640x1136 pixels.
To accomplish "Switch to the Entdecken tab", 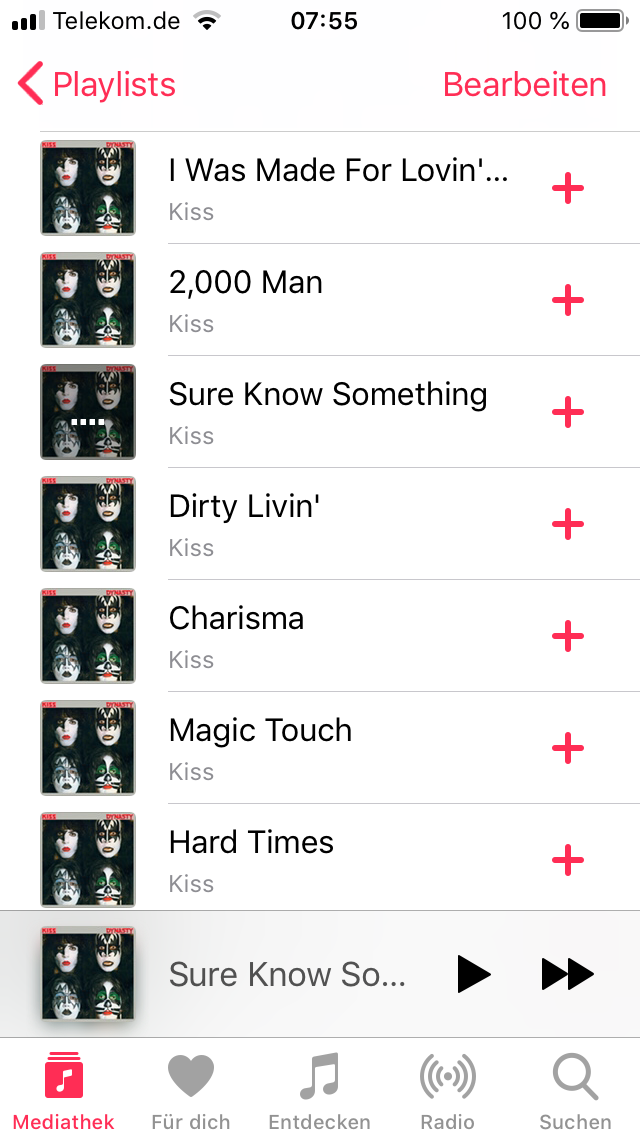I will point(320,1090).
